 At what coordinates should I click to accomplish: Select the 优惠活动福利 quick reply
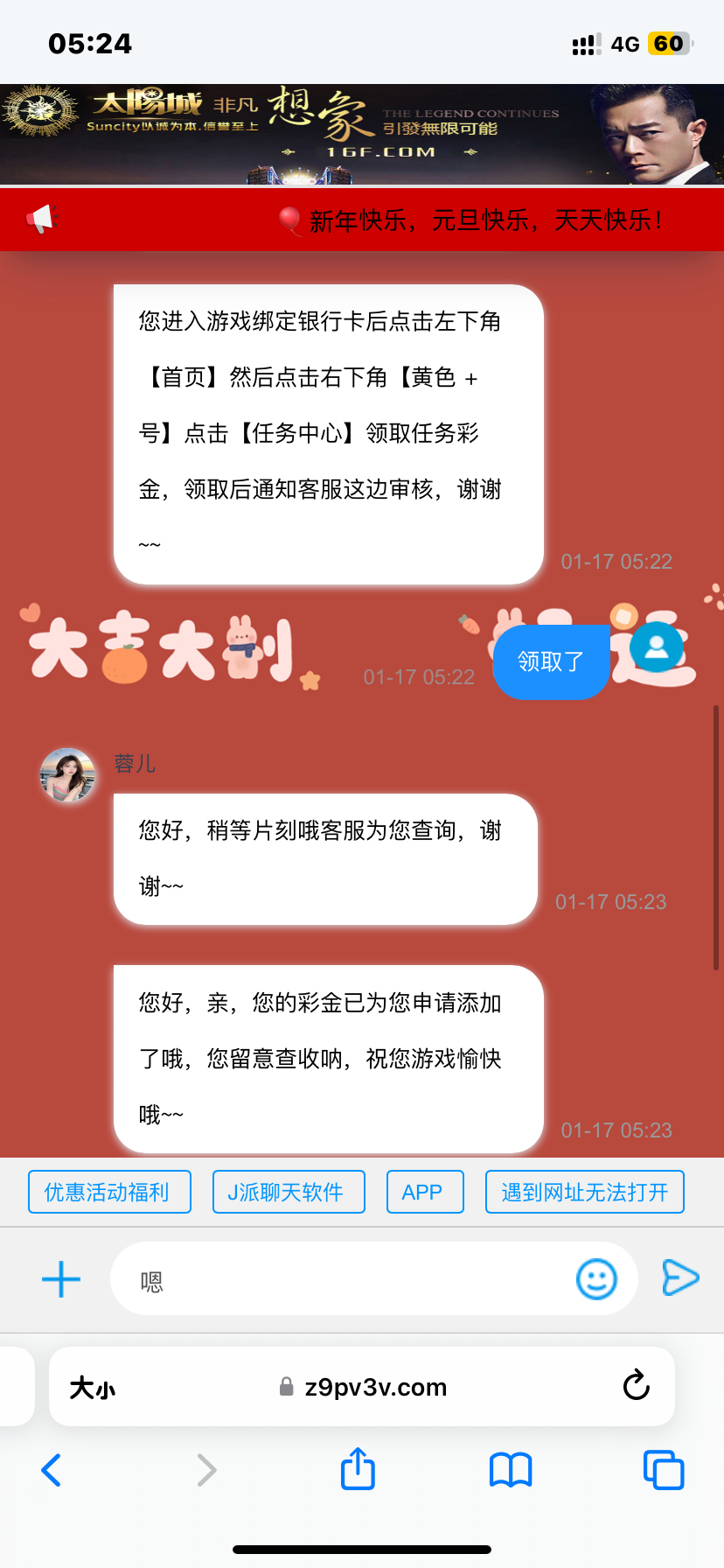[109, 1192]
